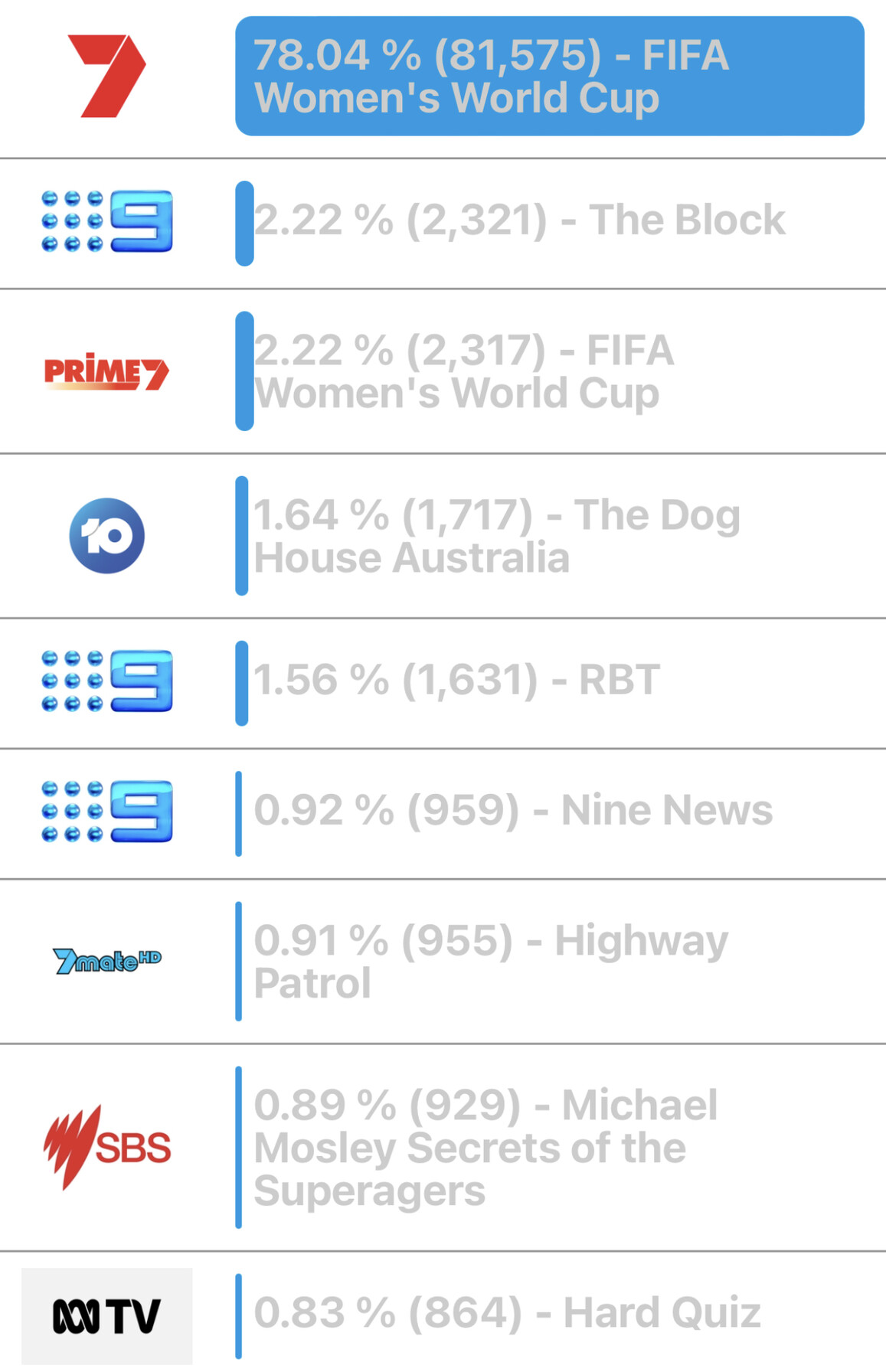Screen dimensions: 886x1372
Task: View Michael Mosley Secrets of the Superagers
Action: point(486,1148)
